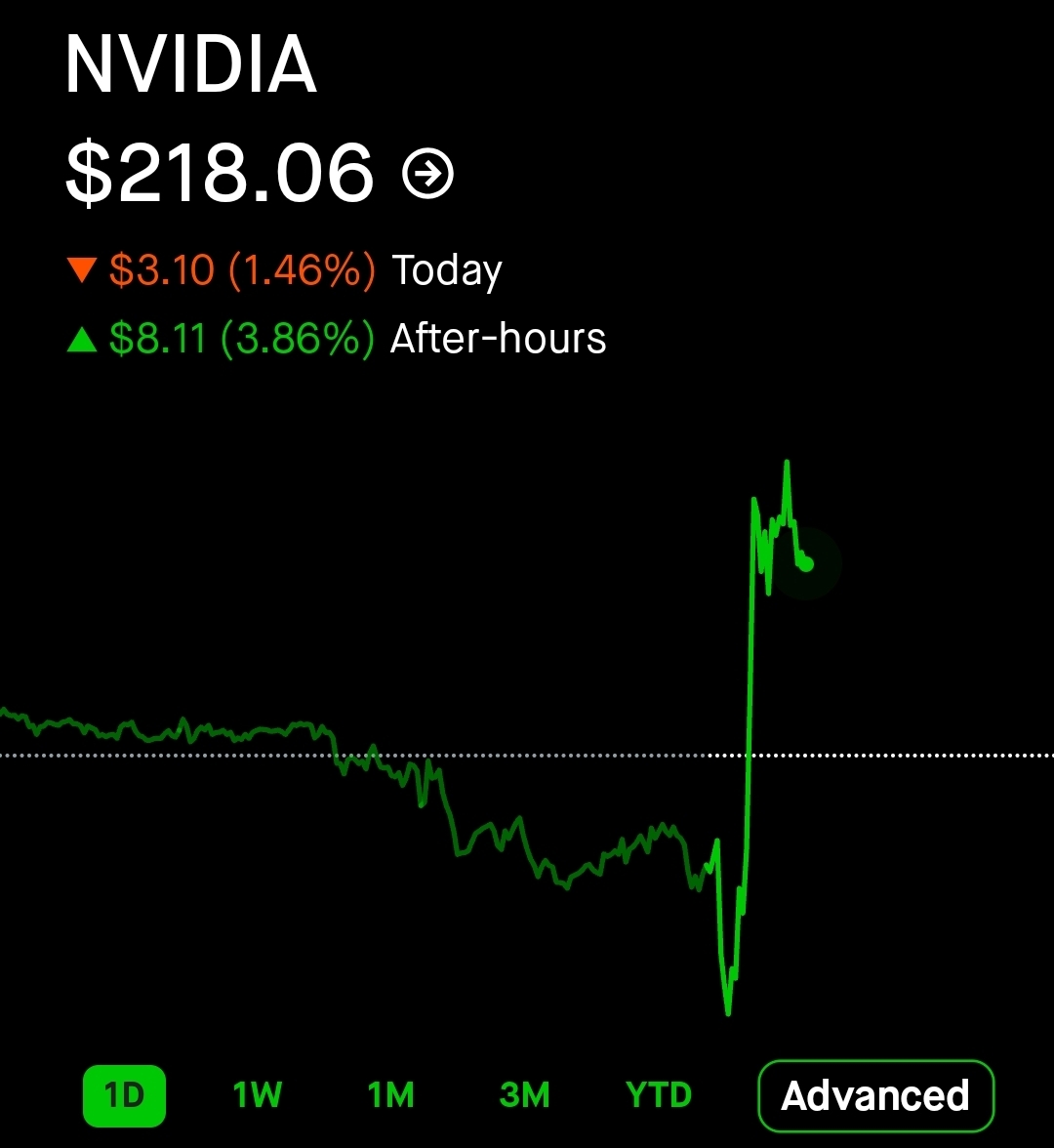Viewport: 1054px width, 1148px height.
Task: Switch to the 1W chart range
Action: tap(258, 1096)
